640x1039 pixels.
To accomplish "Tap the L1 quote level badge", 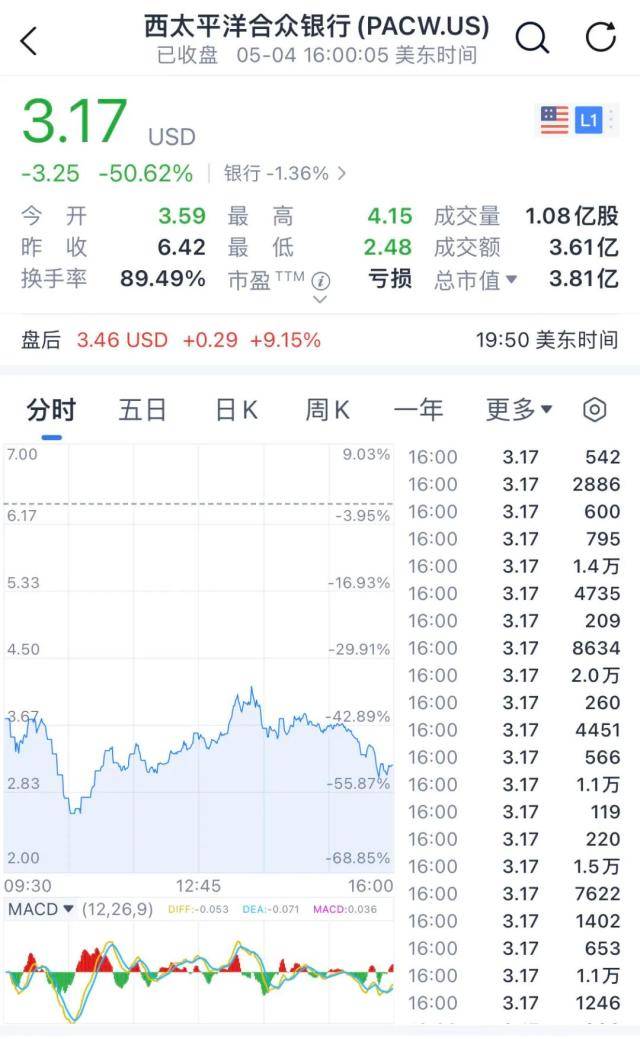I will pyautogui.click(x=588, y=121).
